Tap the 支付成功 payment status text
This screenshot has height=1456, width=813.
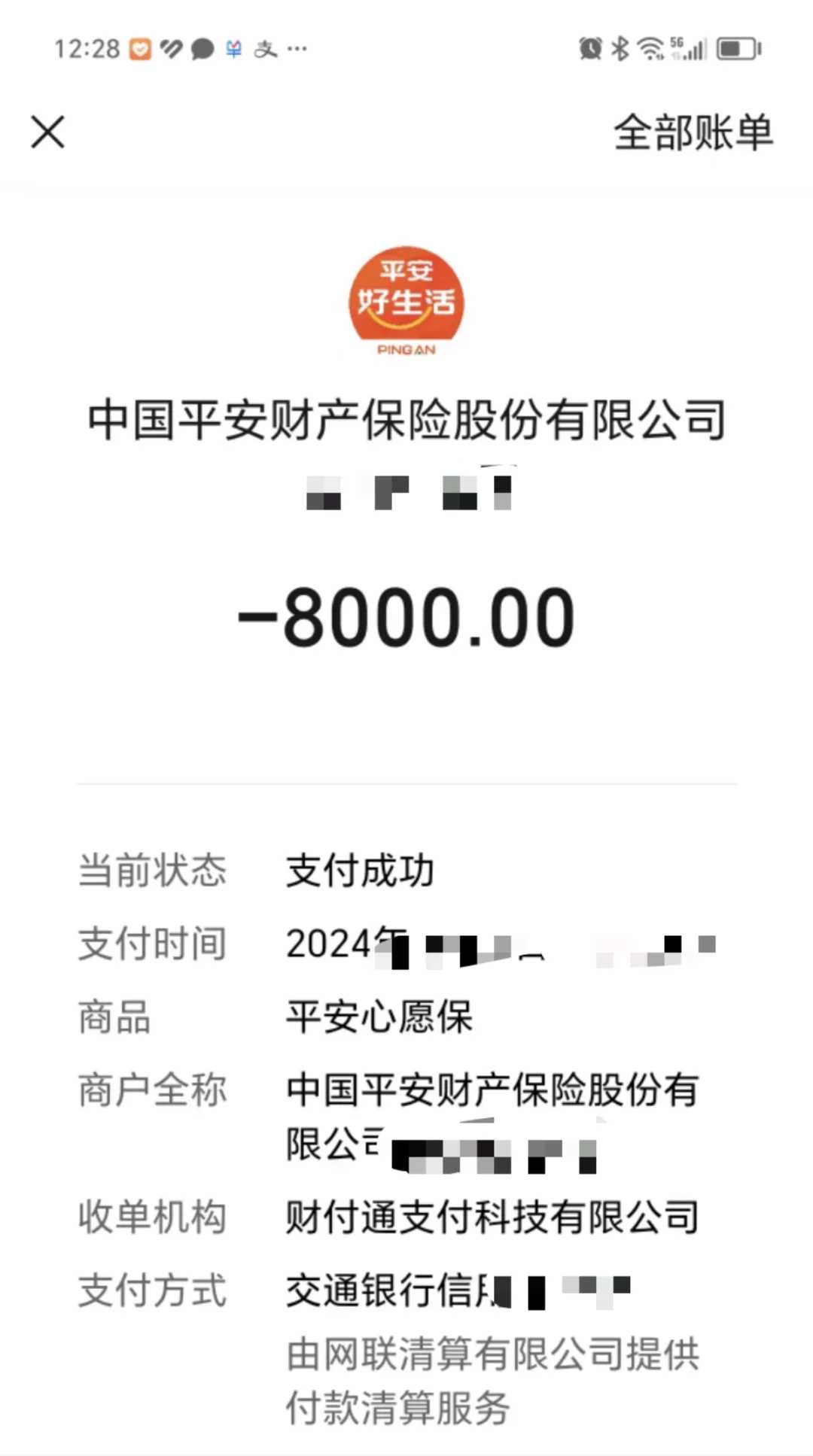tap(359, 869)
